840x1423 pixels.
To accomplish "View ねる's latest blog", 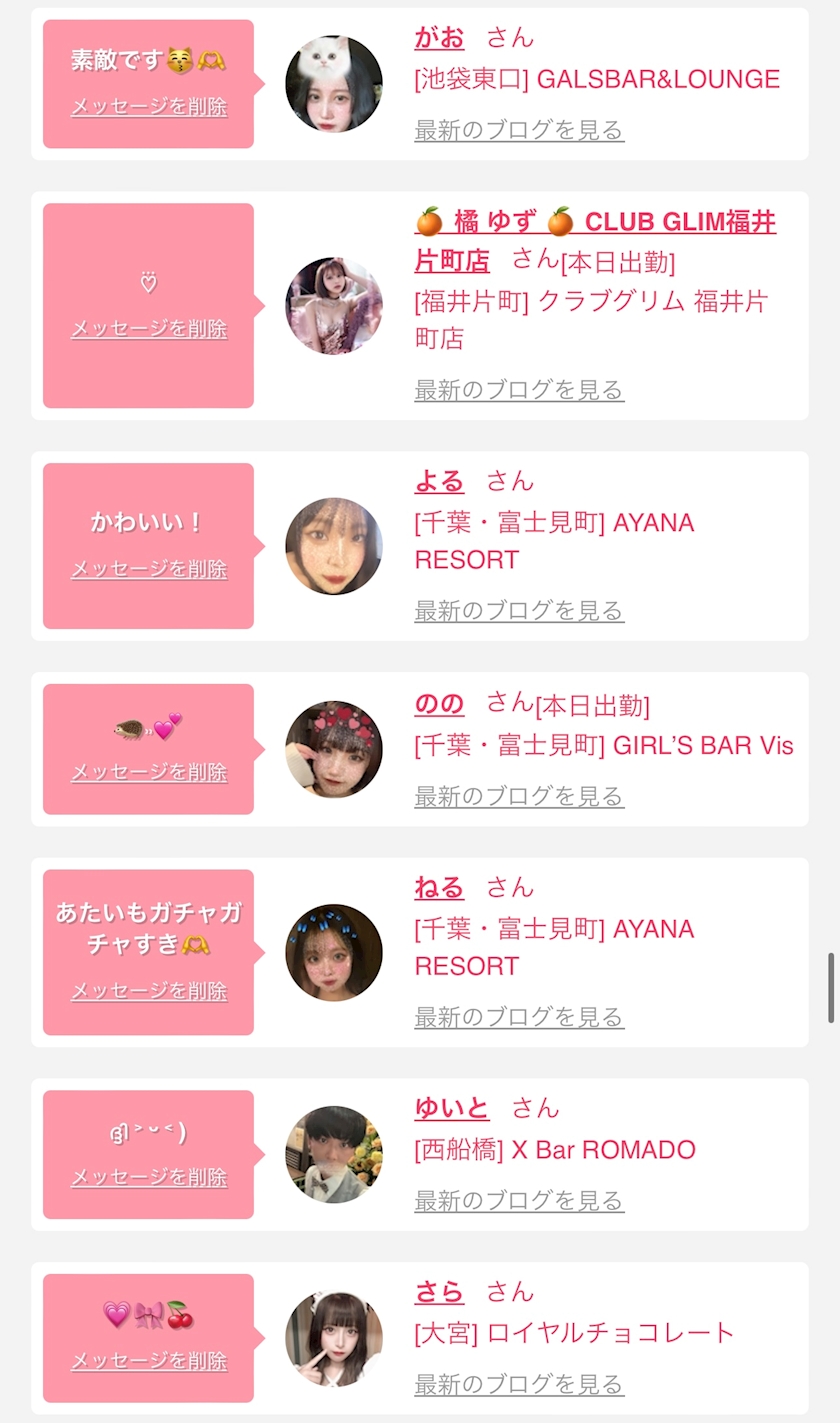I will pos(519,1017).
